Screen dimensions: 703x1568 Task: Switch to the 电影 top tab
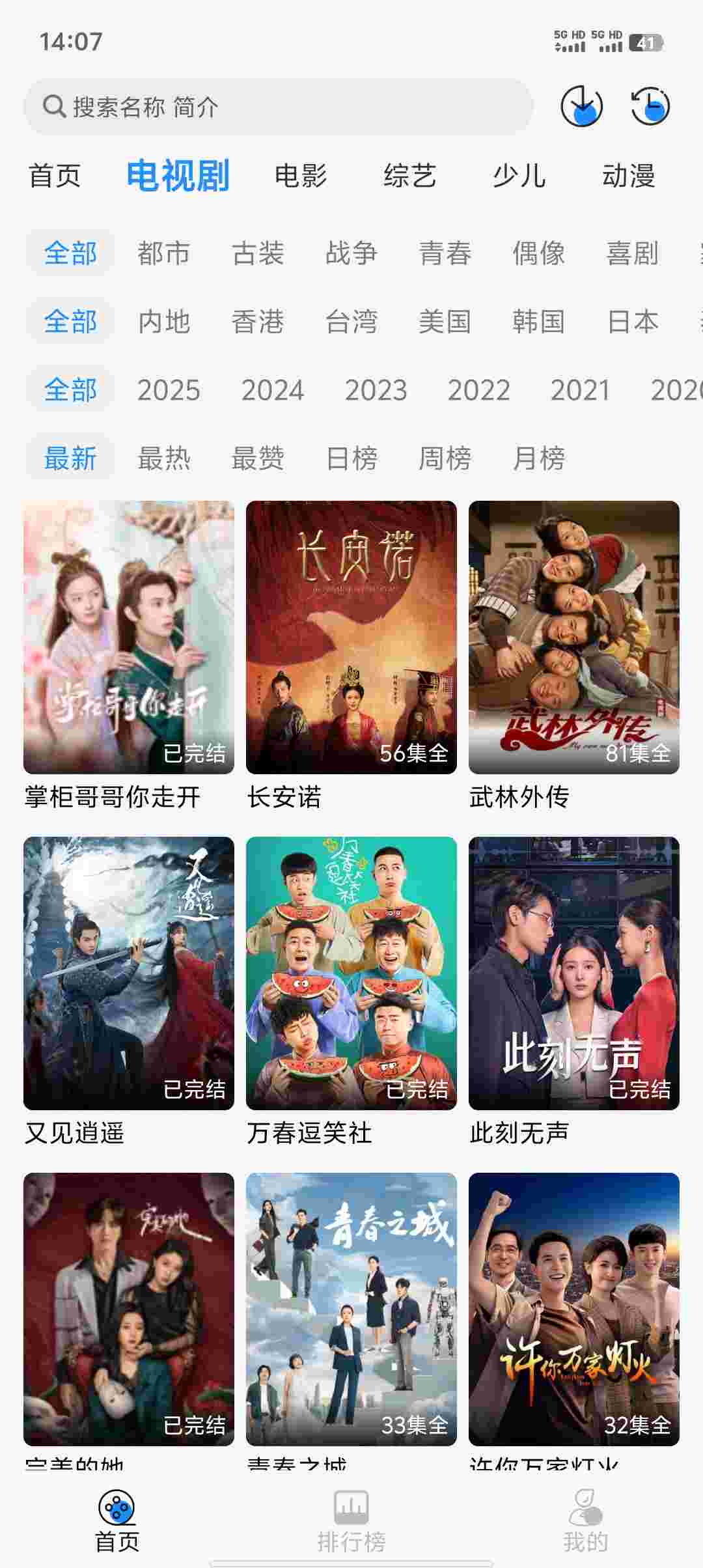tap(300, 176)
